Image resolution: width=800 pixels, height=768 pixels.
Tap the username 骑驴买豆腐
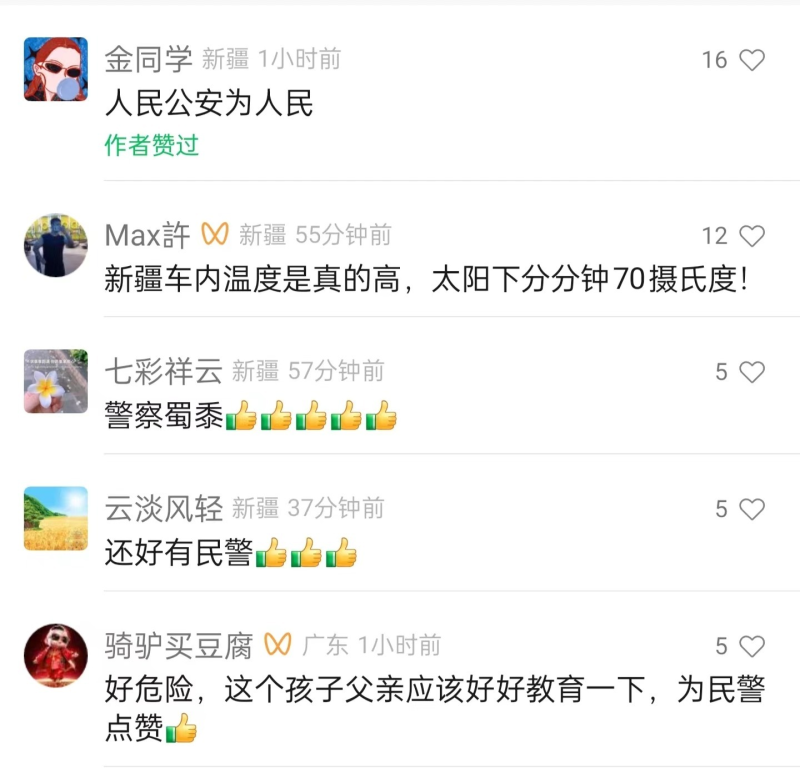[179, 645]
